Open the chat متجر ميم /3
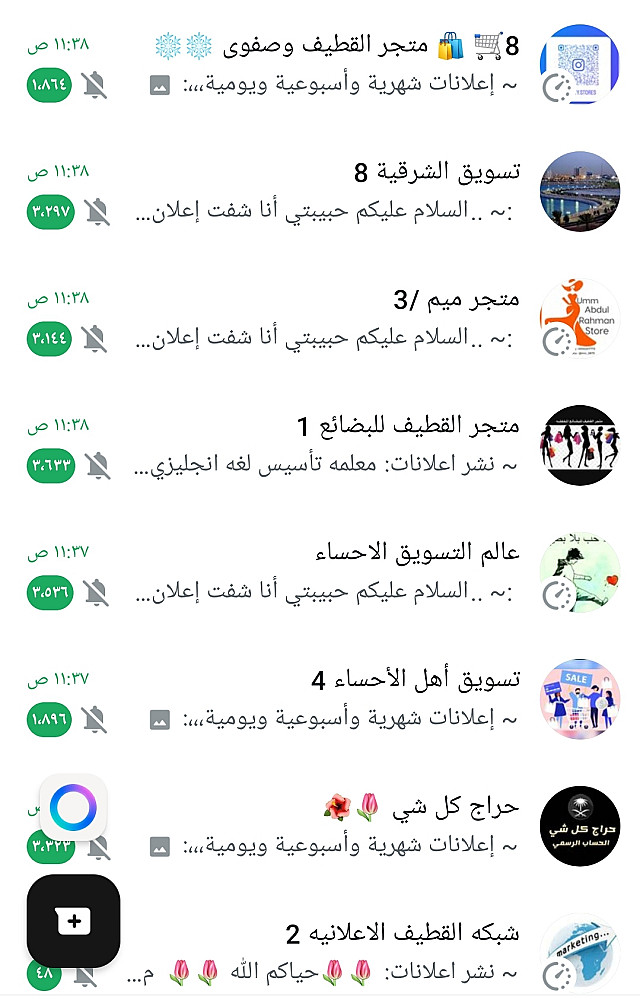 coord(330,318)
